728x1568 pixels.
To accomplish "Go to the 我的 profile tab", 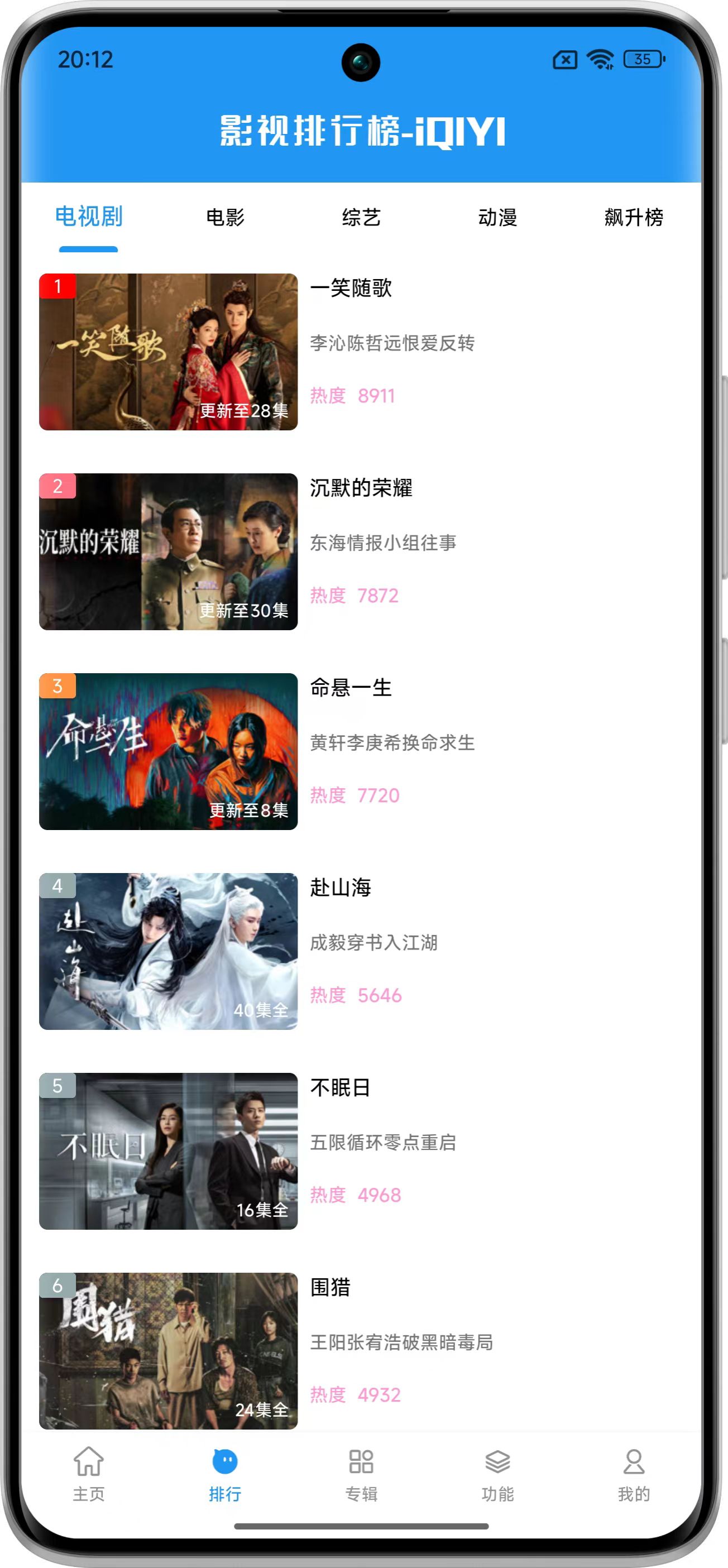I will point(633,1473).
